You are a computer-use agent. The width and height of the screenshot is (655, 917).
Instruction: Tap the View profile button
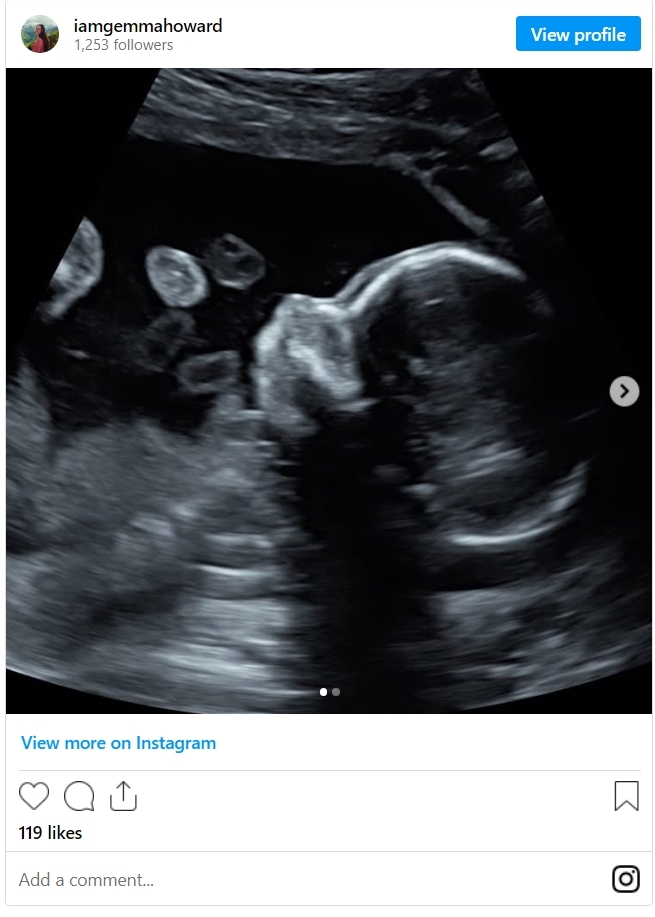click(578, 35)
